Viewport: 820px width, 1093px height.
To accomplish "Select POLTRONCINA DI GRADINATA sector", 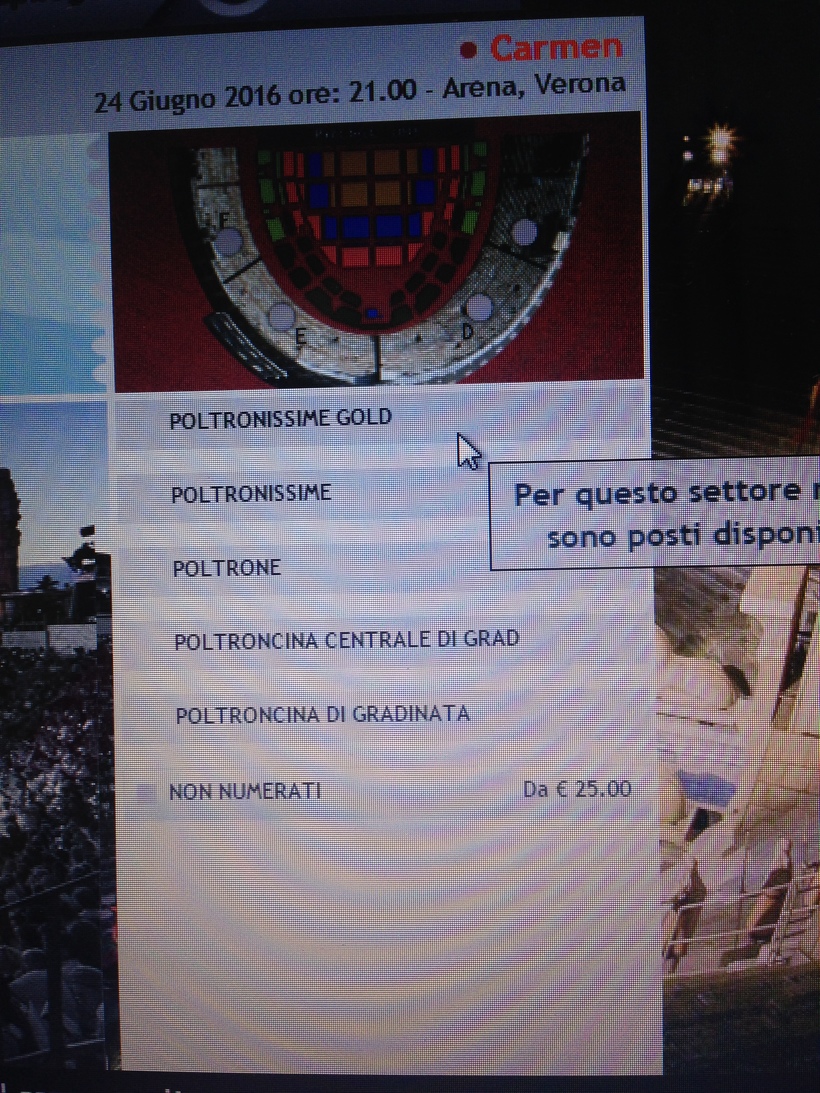I will pyautogui.click(x=322, y=715).
